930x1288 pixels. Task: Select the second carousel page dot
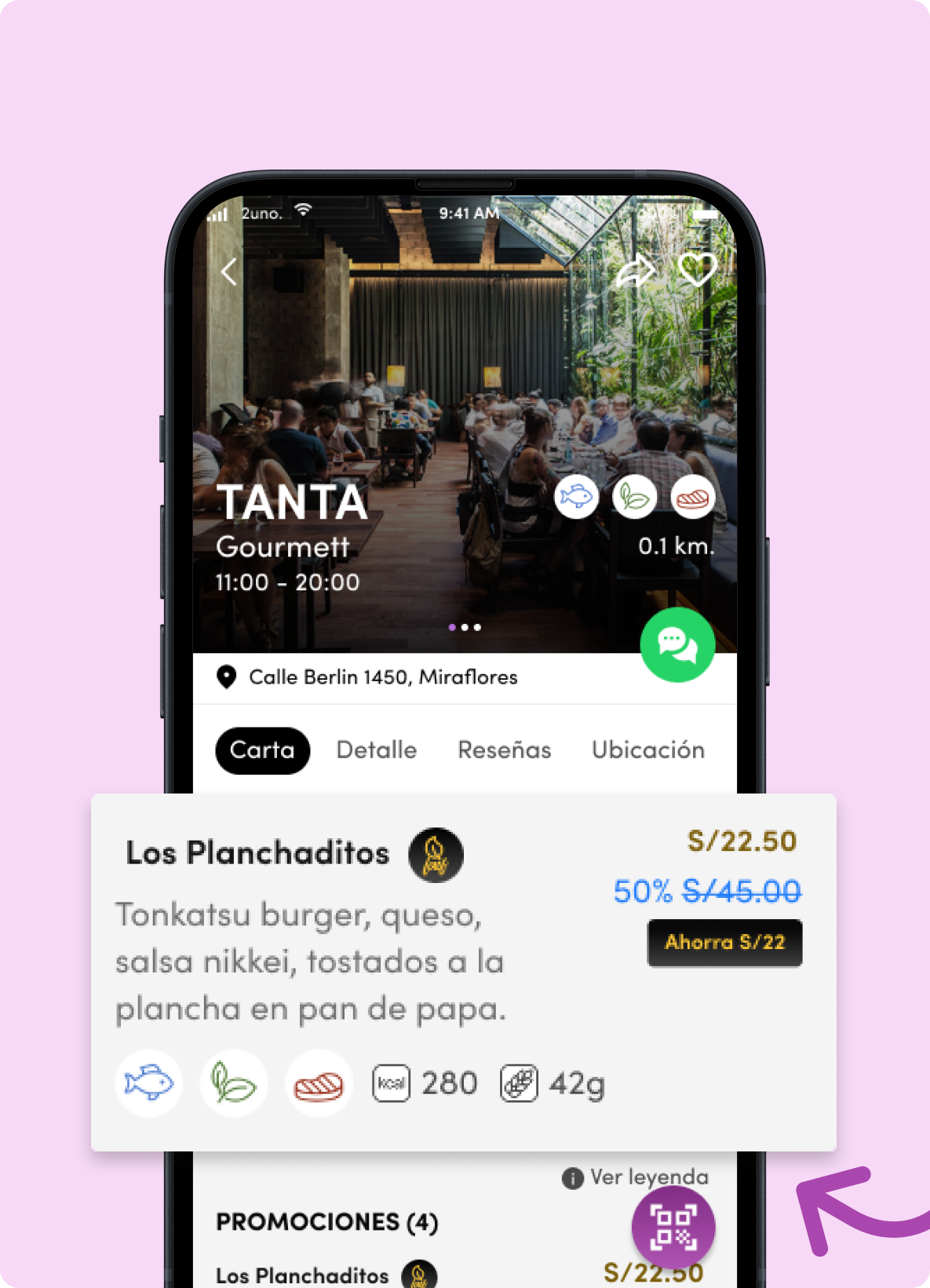pos(465,627)
